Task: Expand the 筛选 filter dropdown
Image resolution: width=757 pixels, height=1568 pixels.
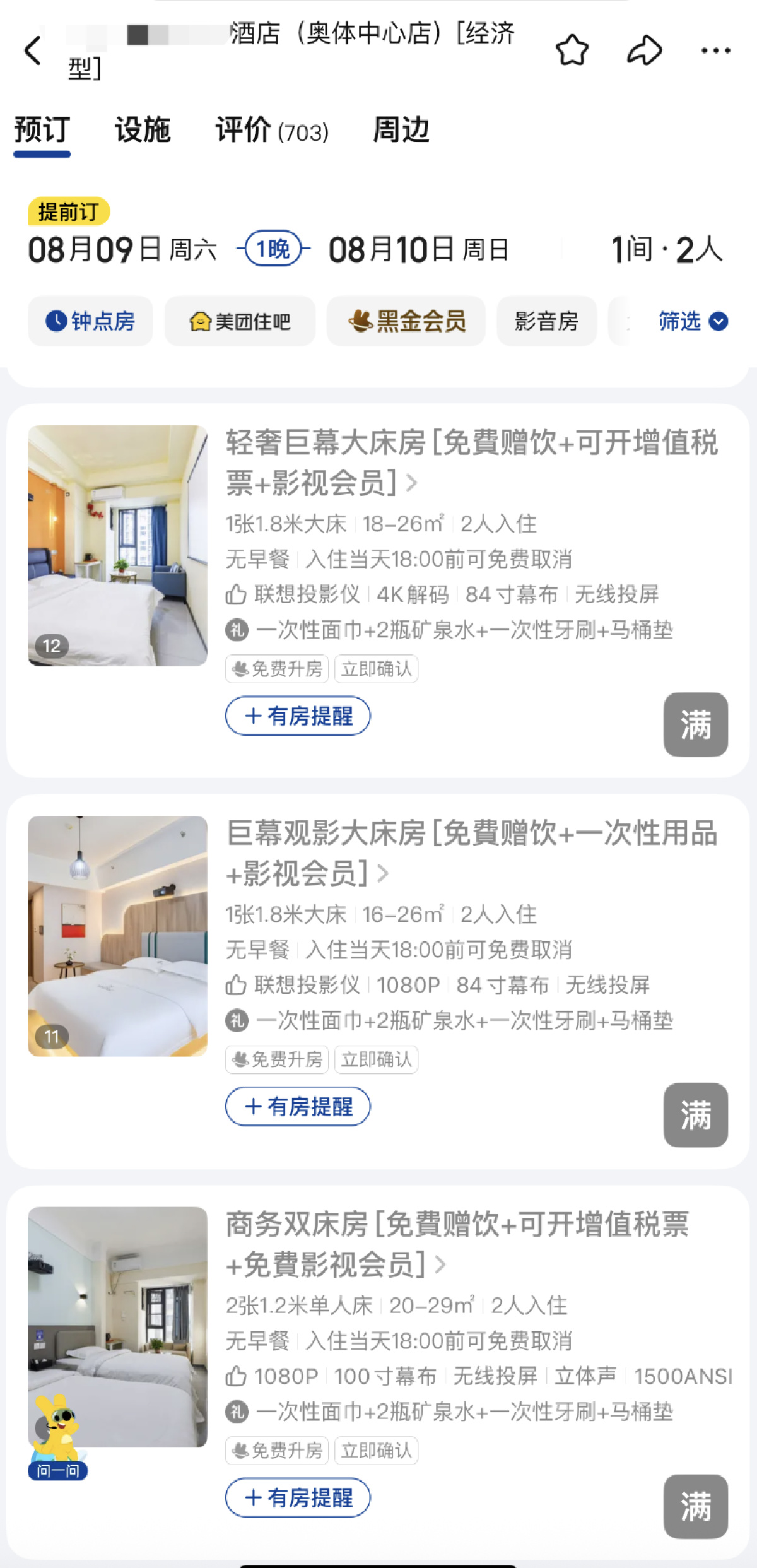Action: pos(693,321)
